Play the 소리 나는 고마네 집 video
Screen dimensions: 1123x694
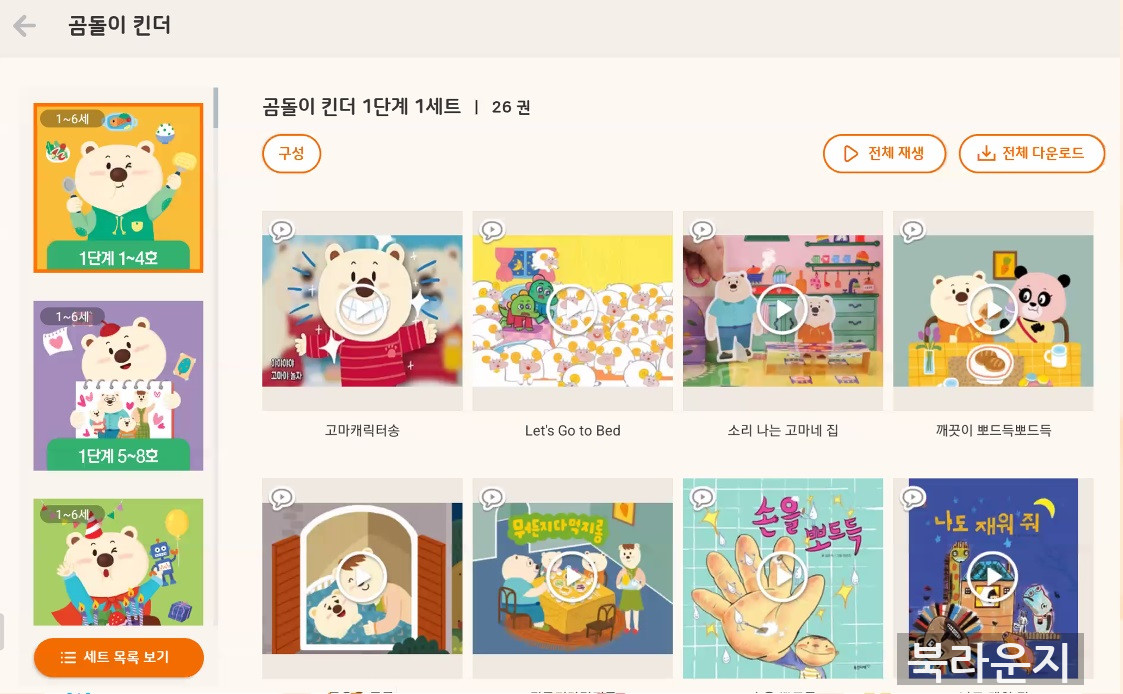[782, 311]
